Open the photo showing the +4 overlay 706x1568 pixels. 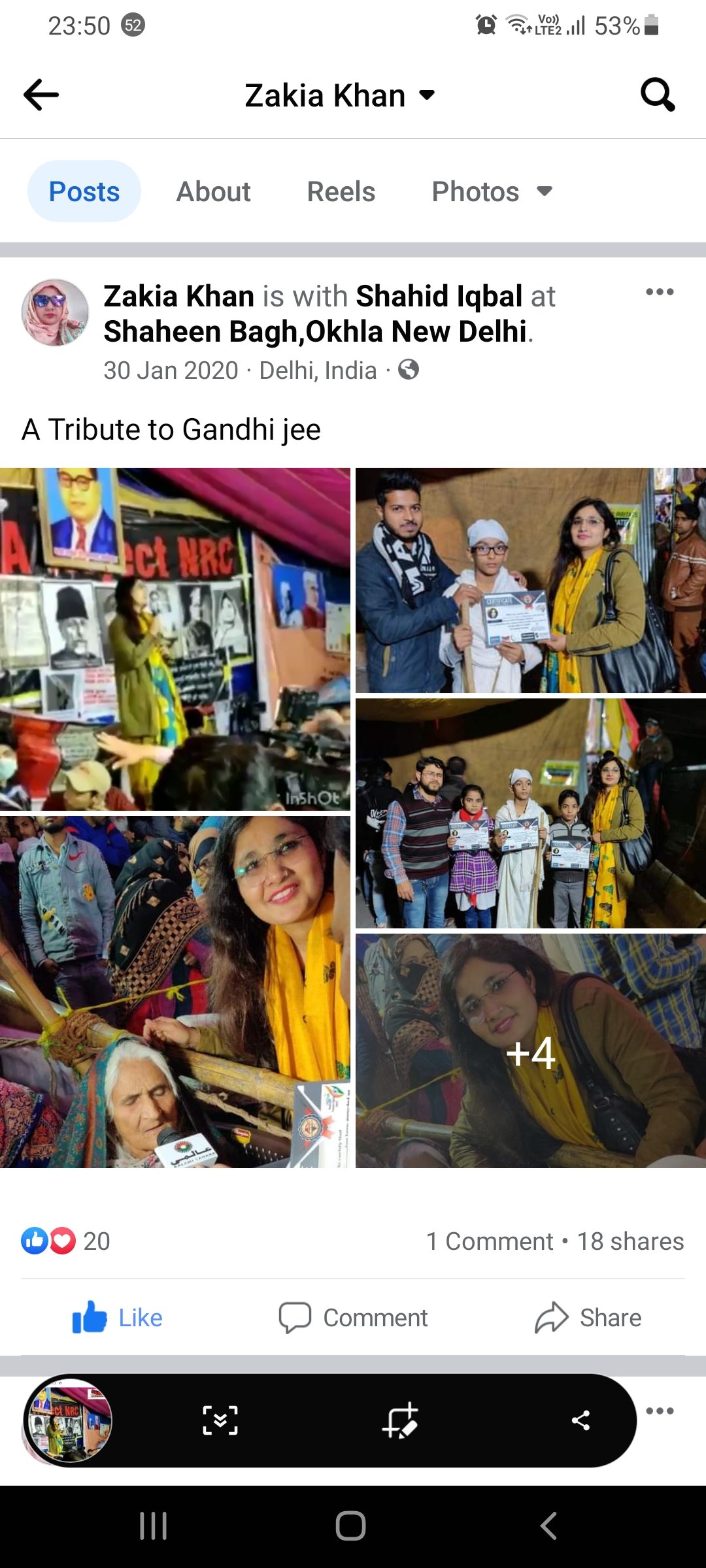tap(530, 1051)
